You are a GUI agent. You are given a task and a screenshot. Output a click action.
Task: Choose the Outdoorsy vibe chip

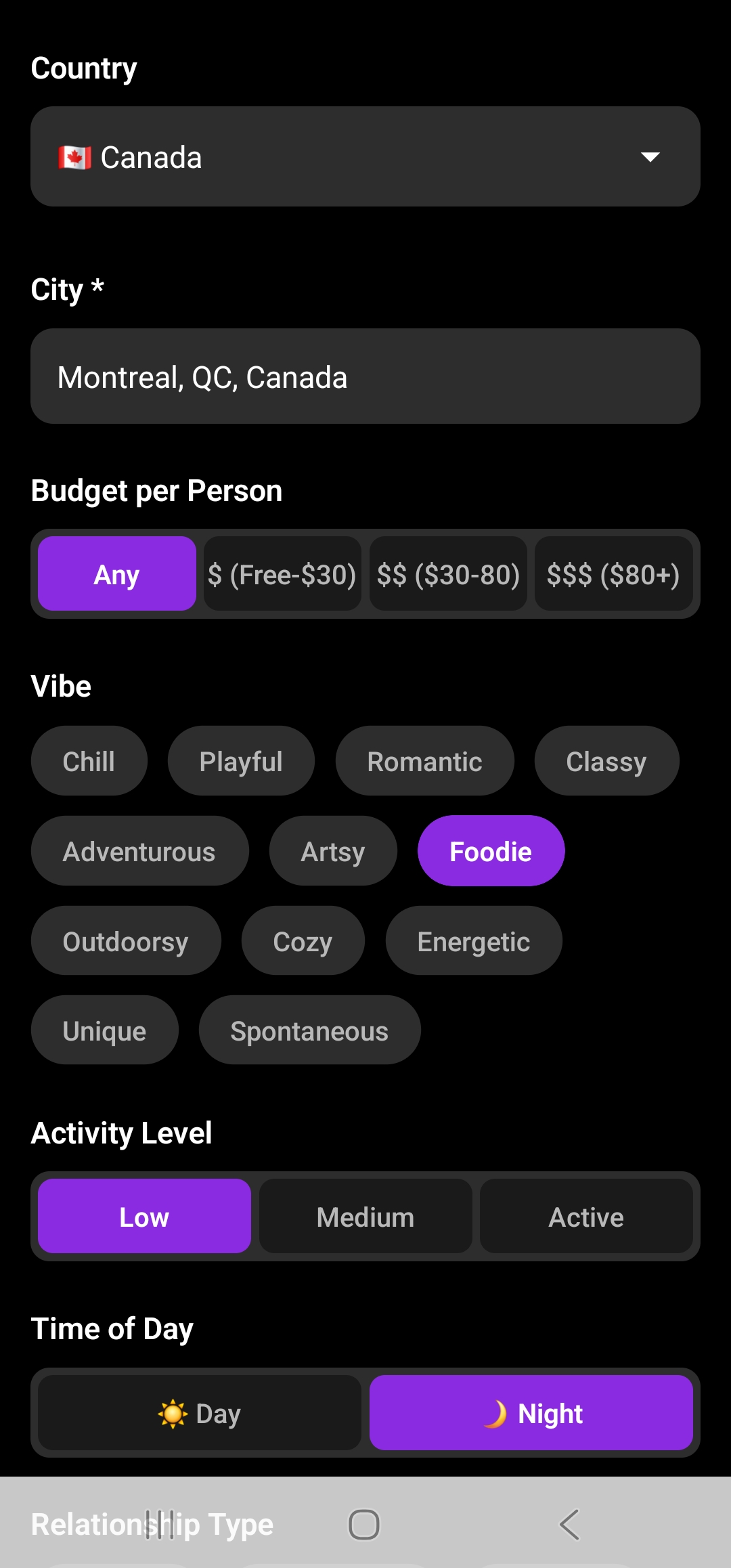pos(126,941)
